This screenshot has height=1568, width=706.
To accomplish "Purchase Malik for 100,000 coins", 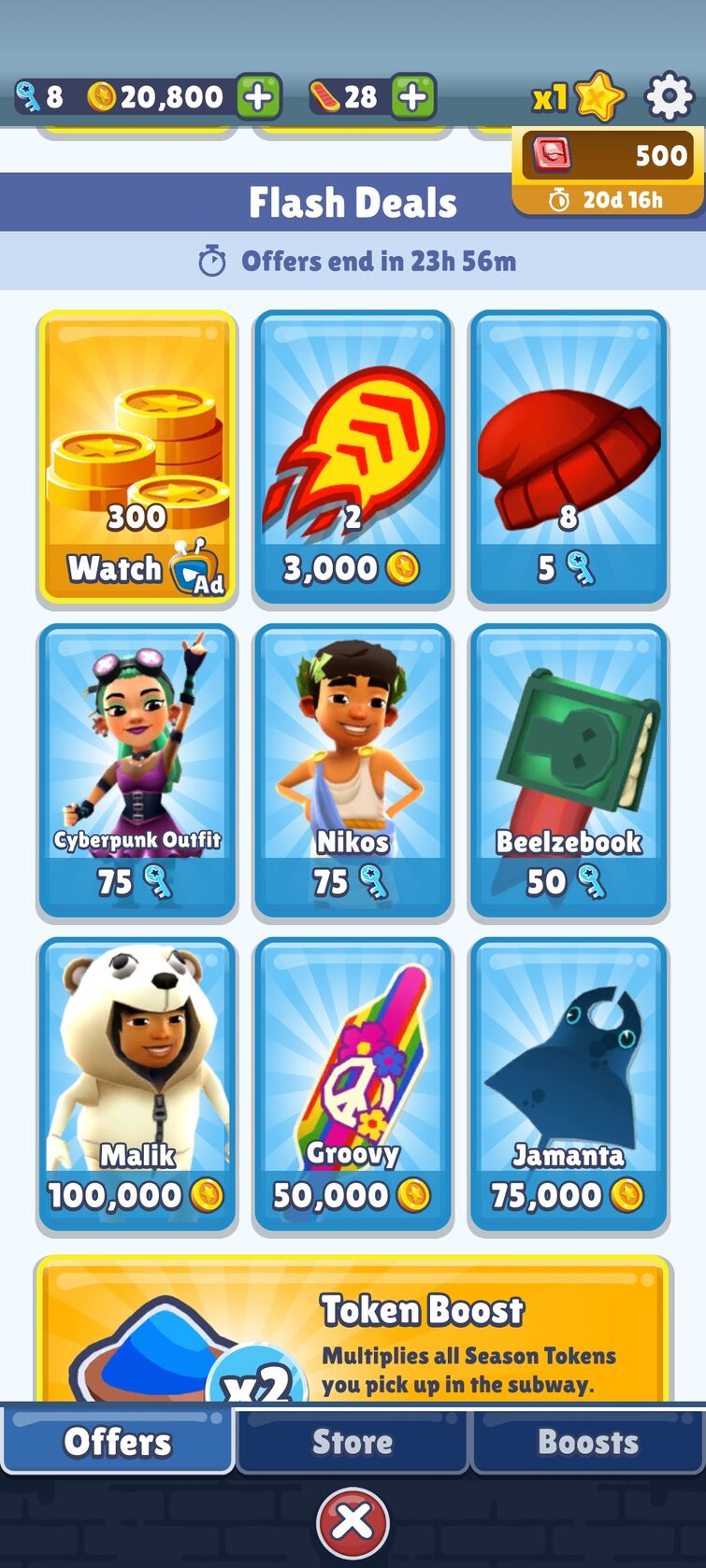I will [x=137, y=1084].
